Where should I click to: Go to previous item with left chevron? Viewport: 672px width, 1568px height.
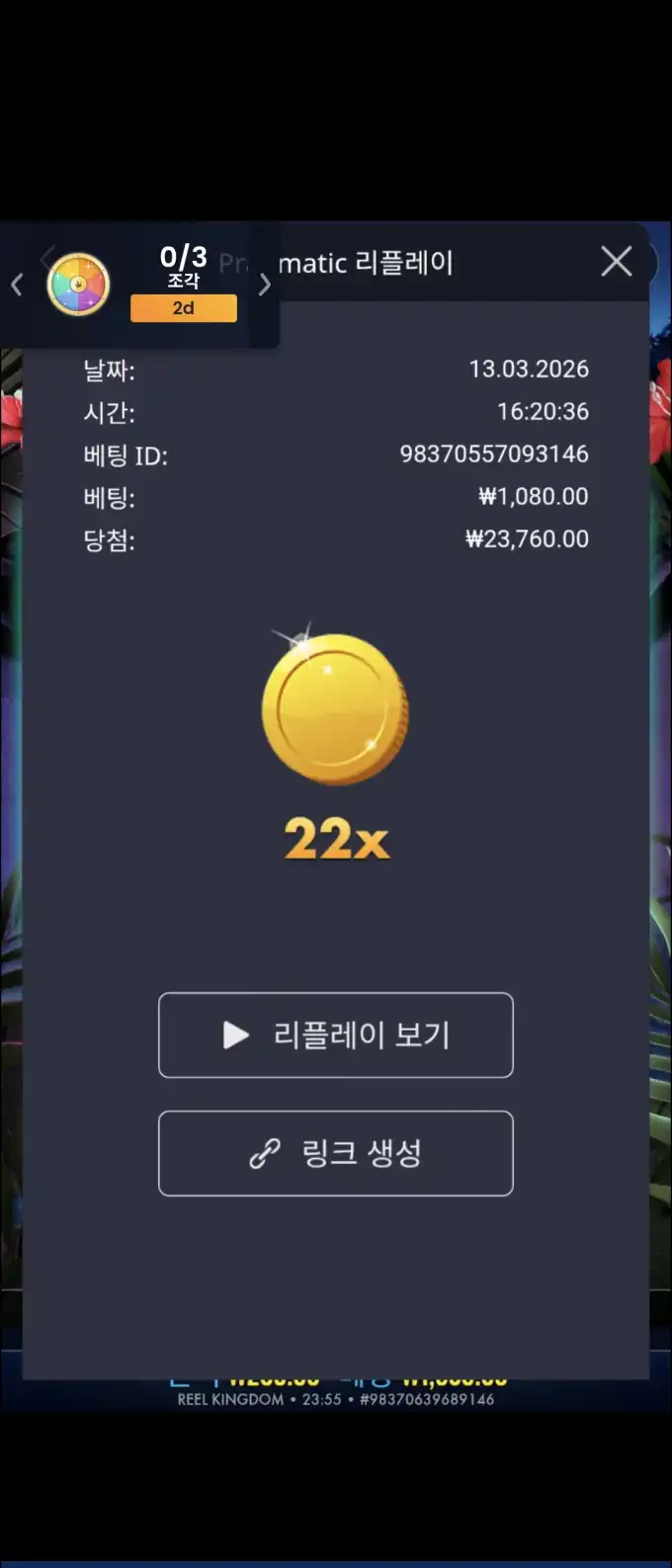pos(17,286)
